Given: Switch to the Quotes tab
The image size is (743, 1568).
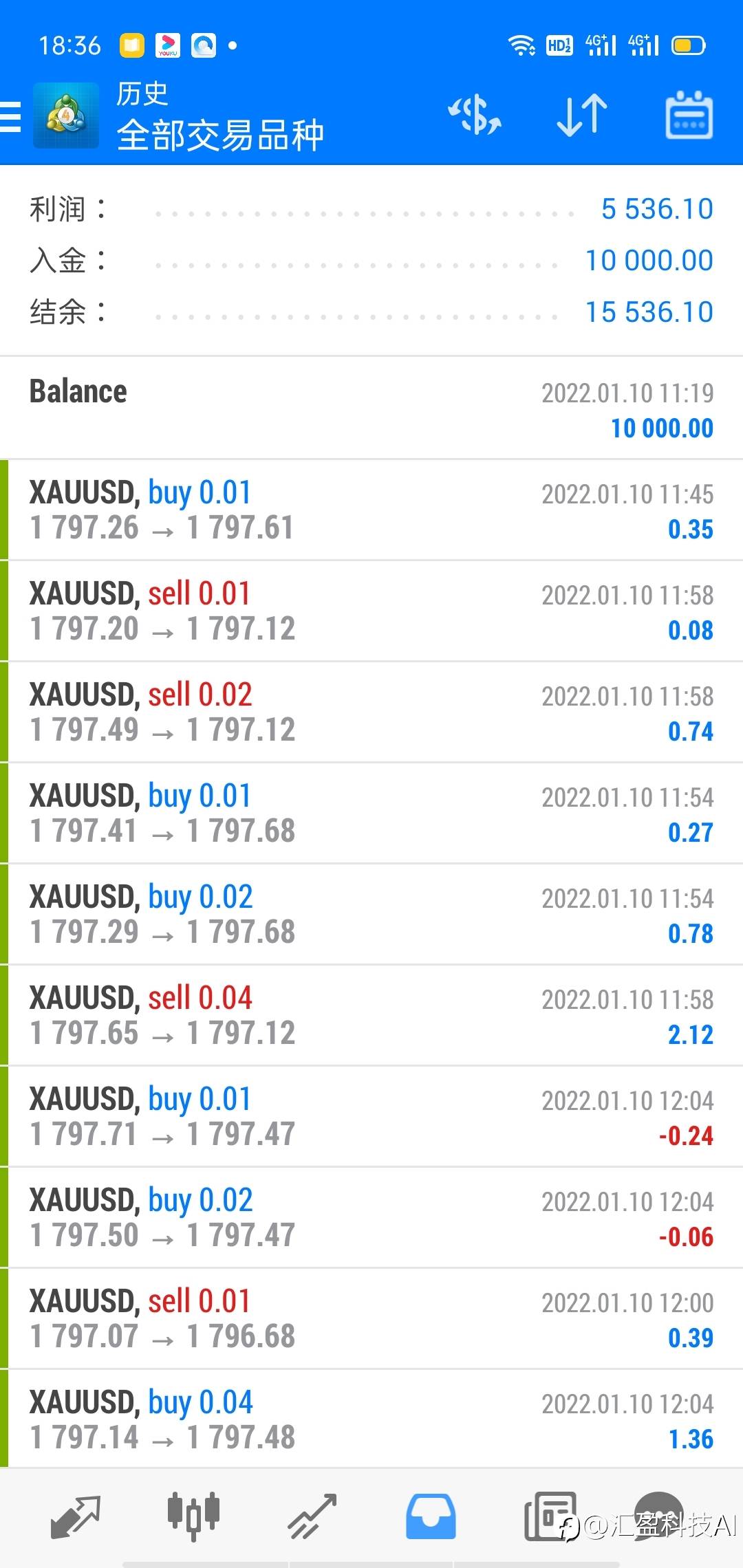Looking at the screenshot, I should (76, 1516).
